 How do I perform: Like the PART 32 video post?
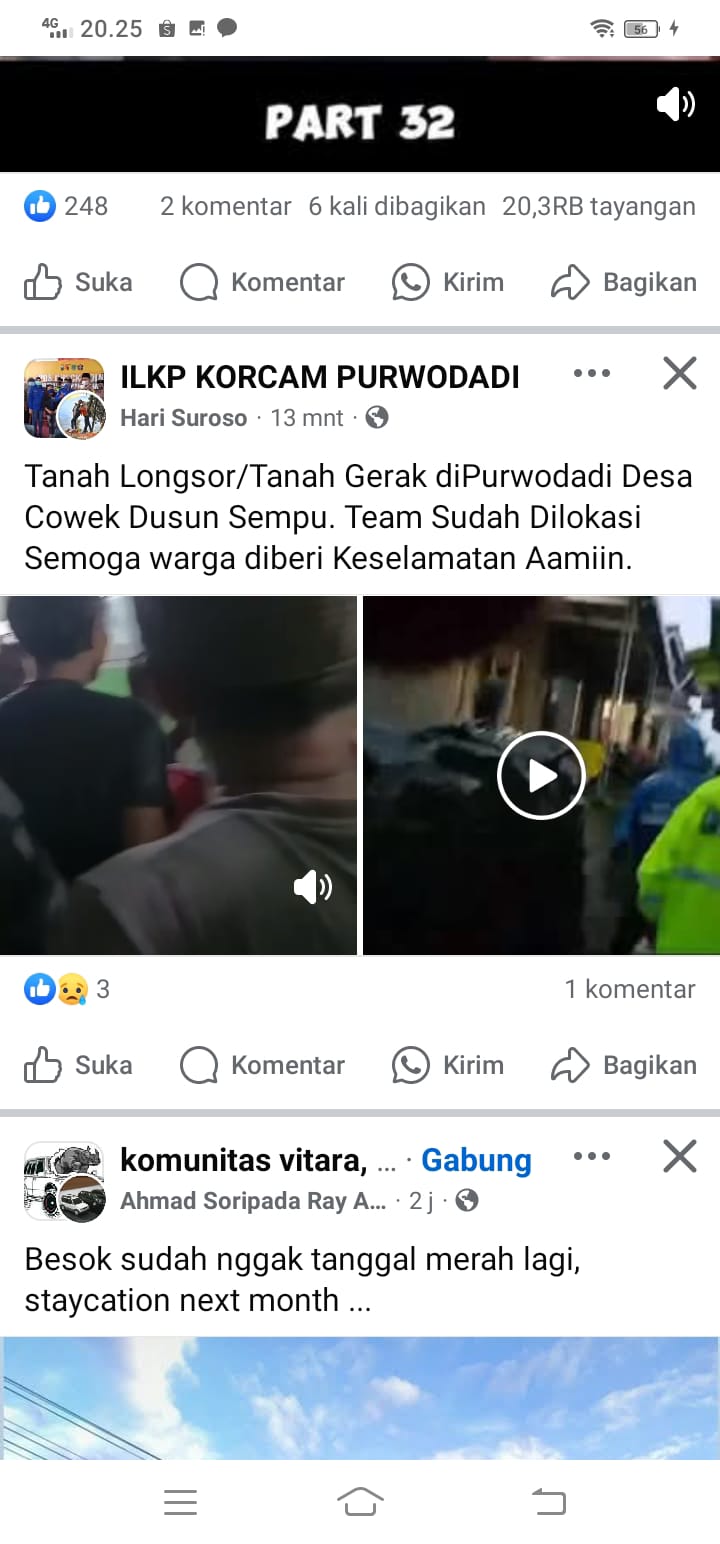79,283
